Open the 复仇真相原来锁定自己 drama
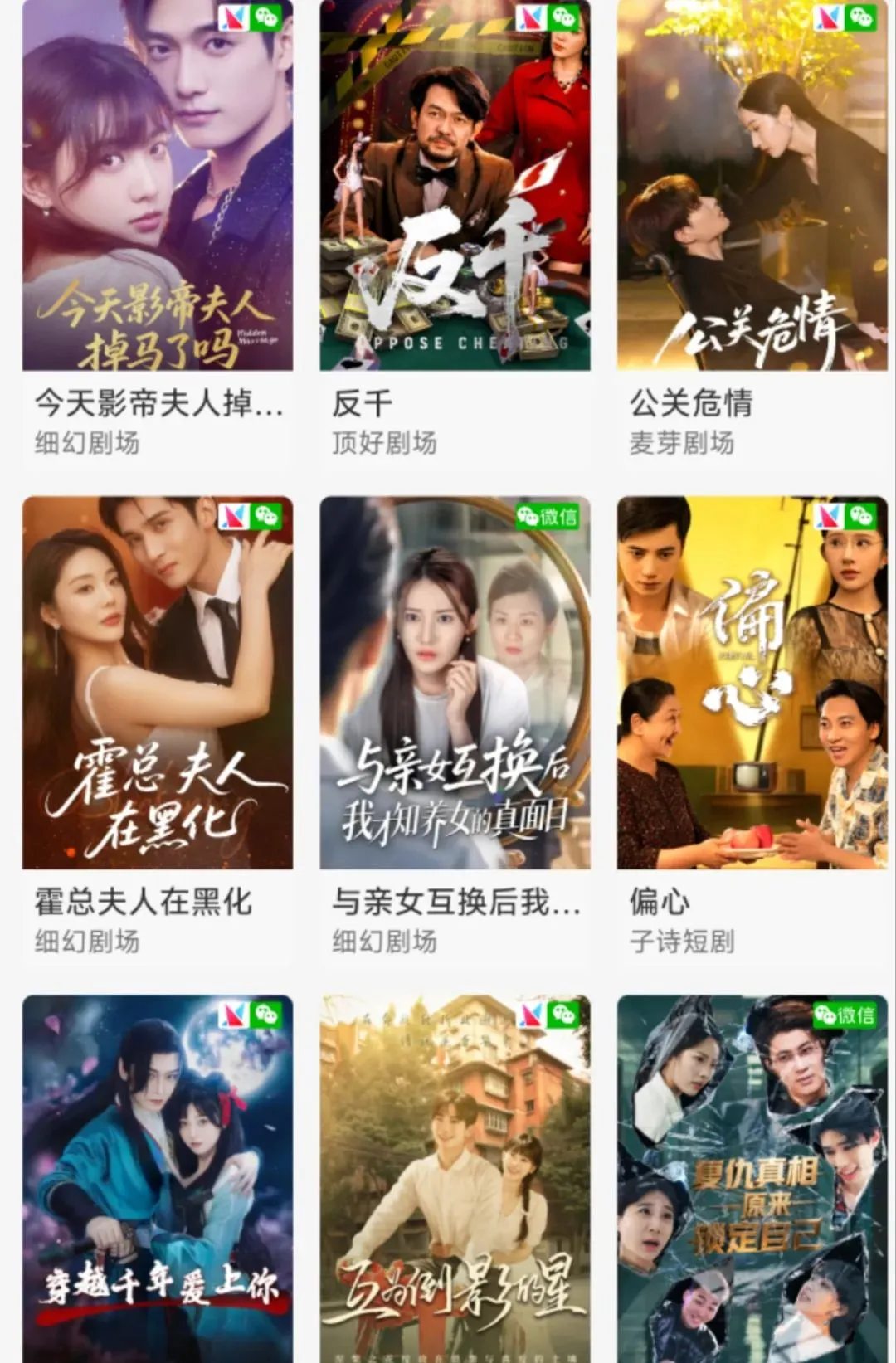This screenshot has width=896, height=1363. 752,1178
